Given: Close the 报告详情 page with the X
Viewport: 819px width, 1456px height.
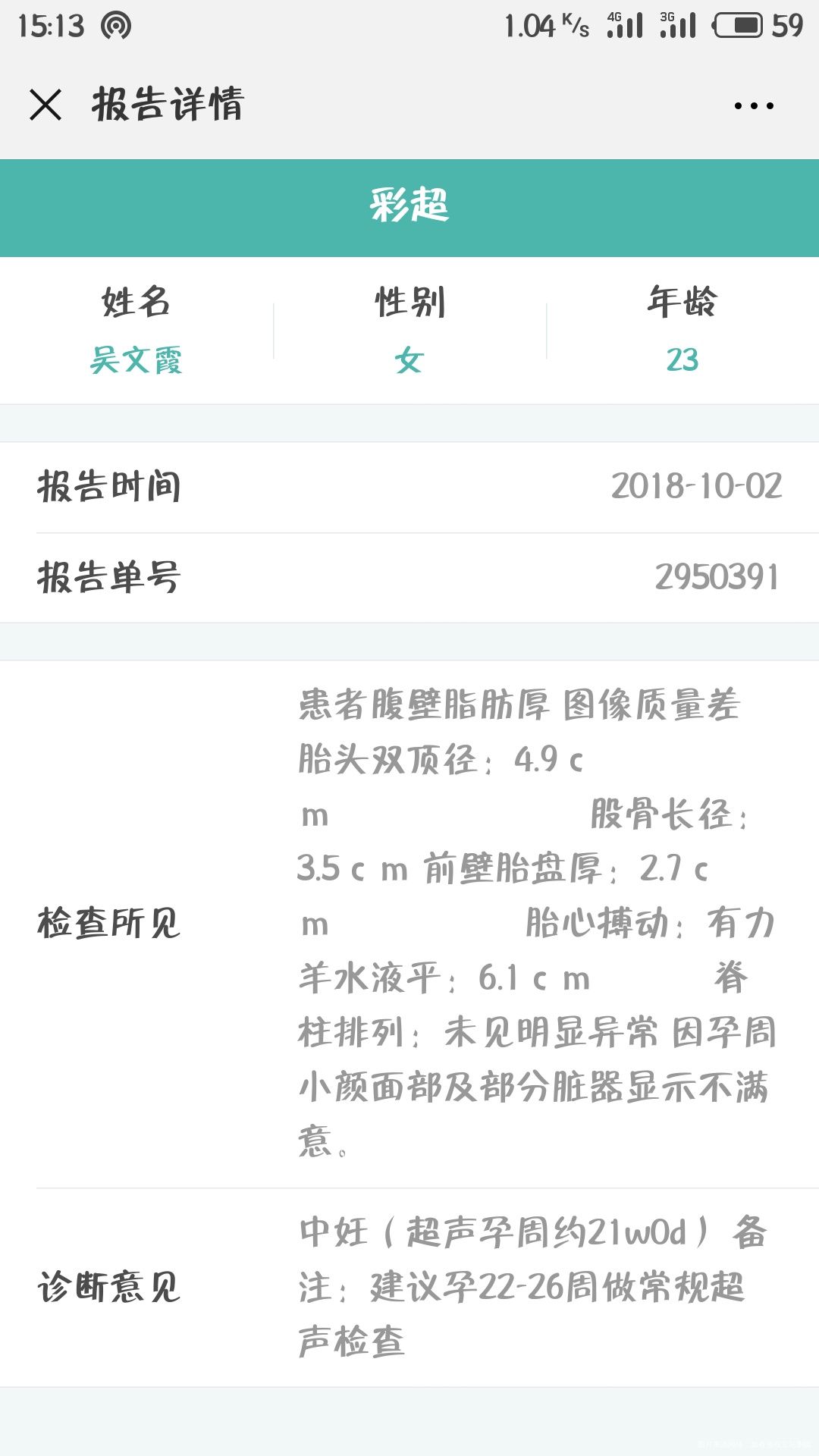Looking at the screenshot, I should pyautogui.click(x=47, y=106).
